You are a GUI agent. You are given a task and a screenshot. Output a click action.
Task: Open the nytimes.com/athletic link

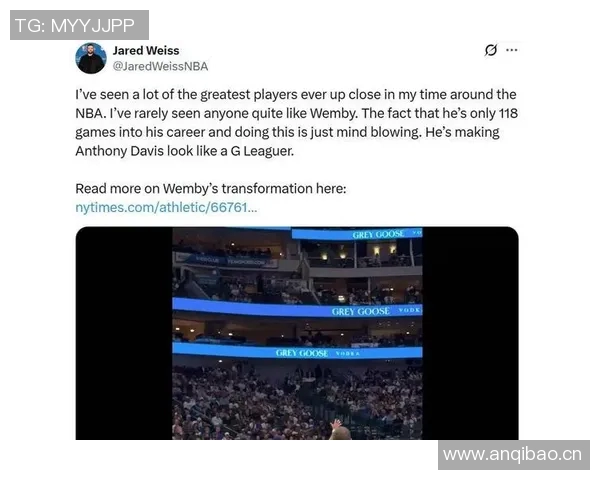[x=166, y=207]
